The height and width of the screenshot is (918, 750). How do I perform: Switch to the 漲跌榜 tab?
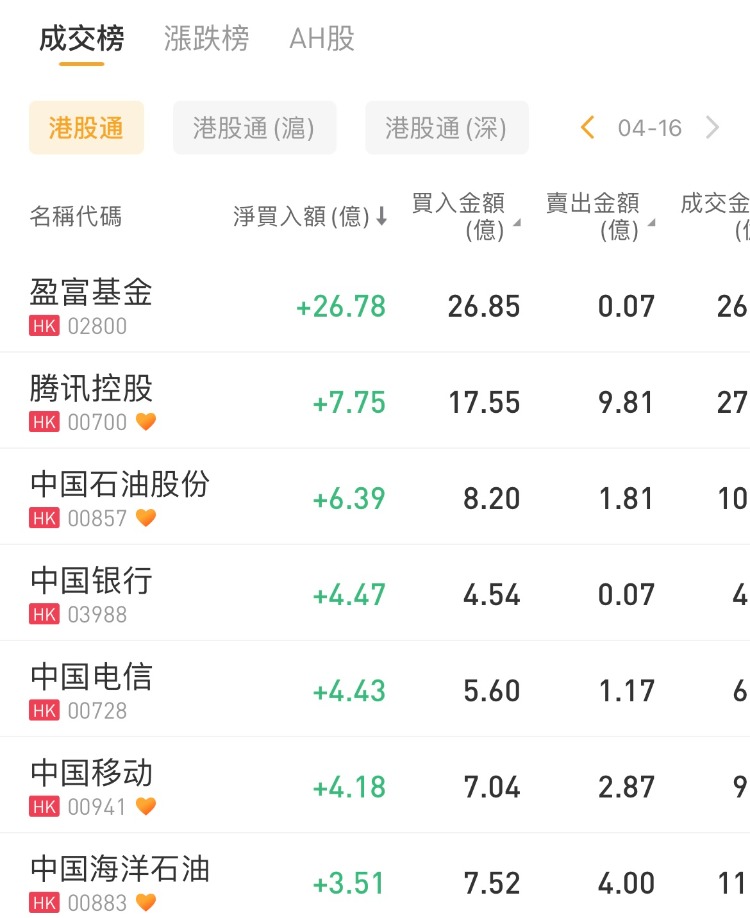pos(206,39)
